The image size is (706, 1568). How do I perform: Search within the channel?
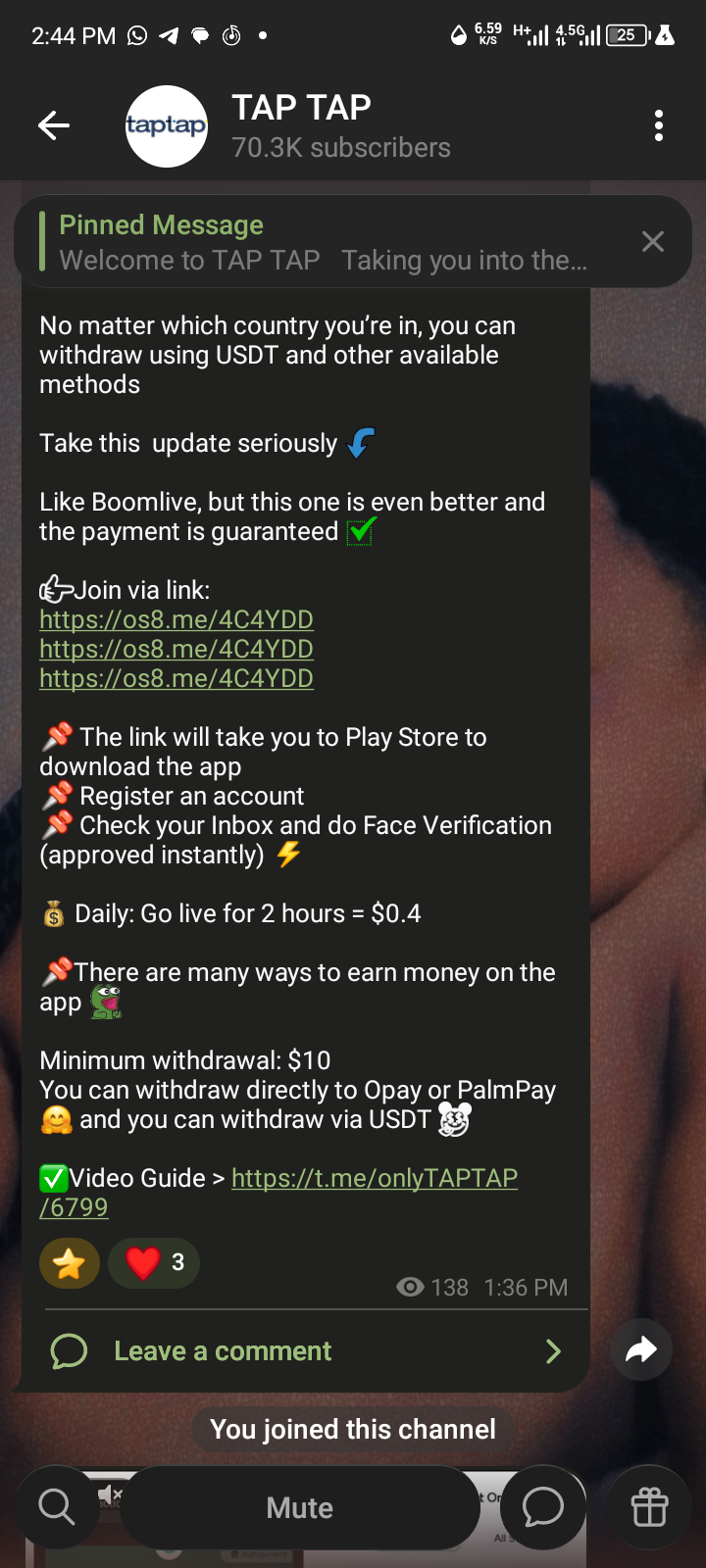[x=56, y=1507]
